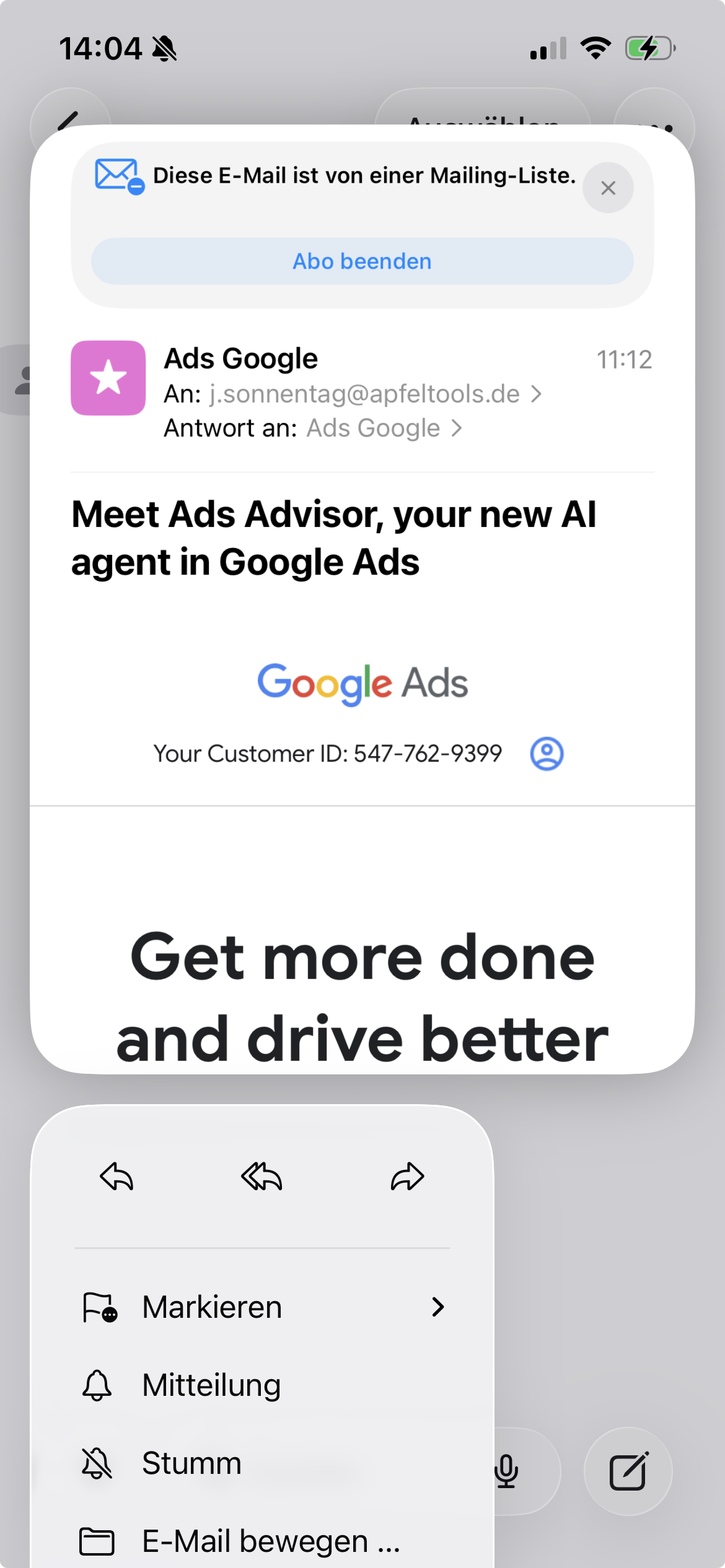Mute this conversation with Stumm

pyautogui.click(x=192, y=1463)
